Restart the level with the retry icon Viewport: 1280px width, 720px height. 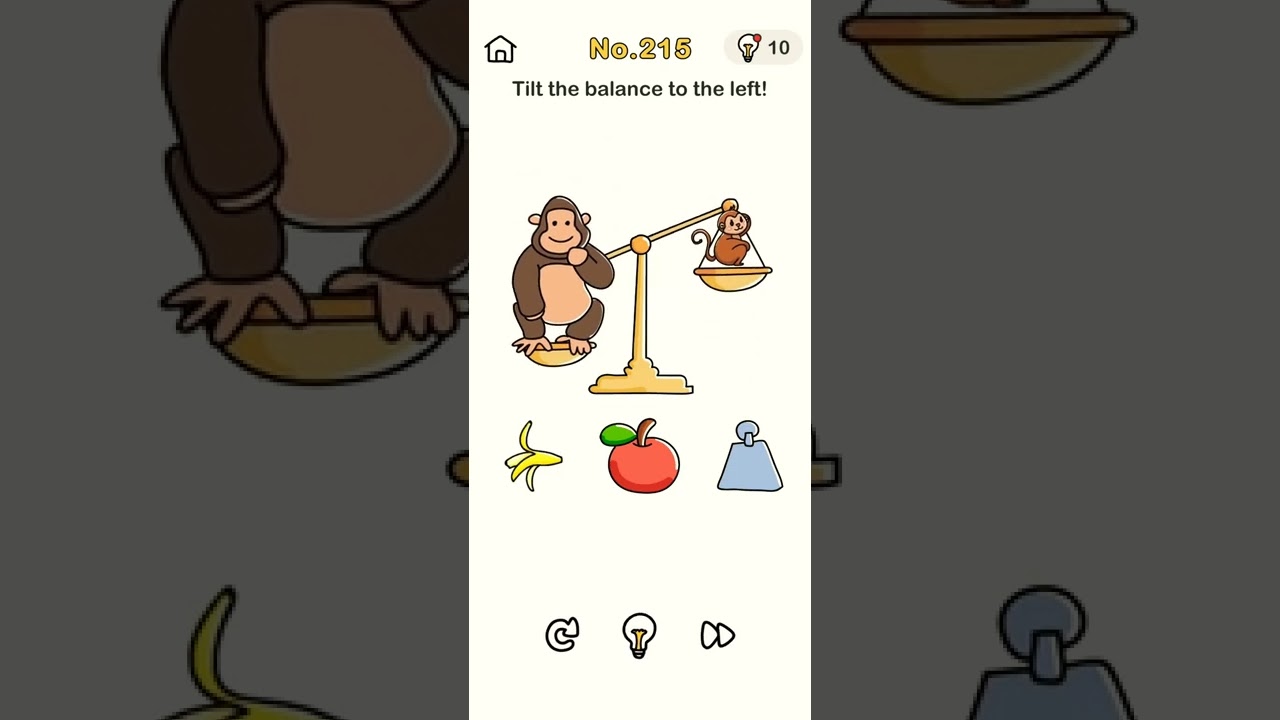[562, 635]
